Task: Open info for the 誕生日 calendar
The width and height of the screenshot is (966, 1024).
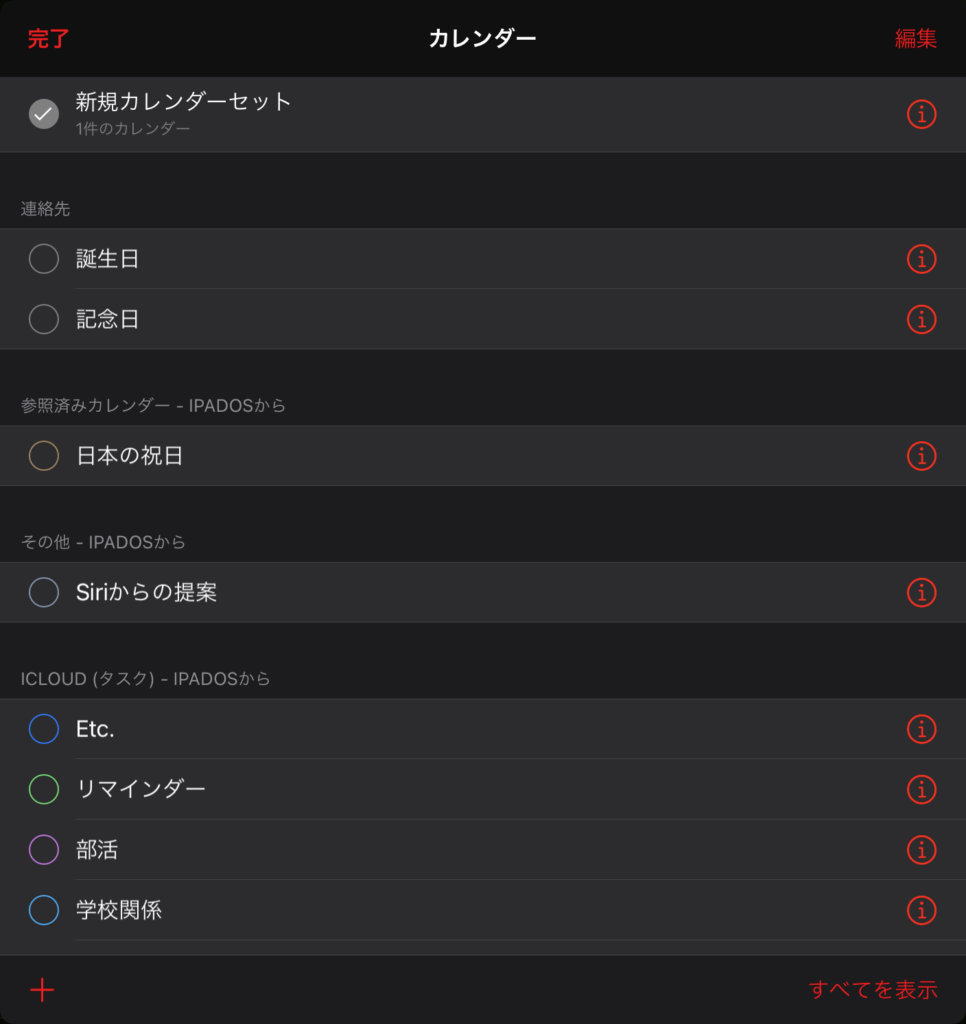Action: [921, 258]
